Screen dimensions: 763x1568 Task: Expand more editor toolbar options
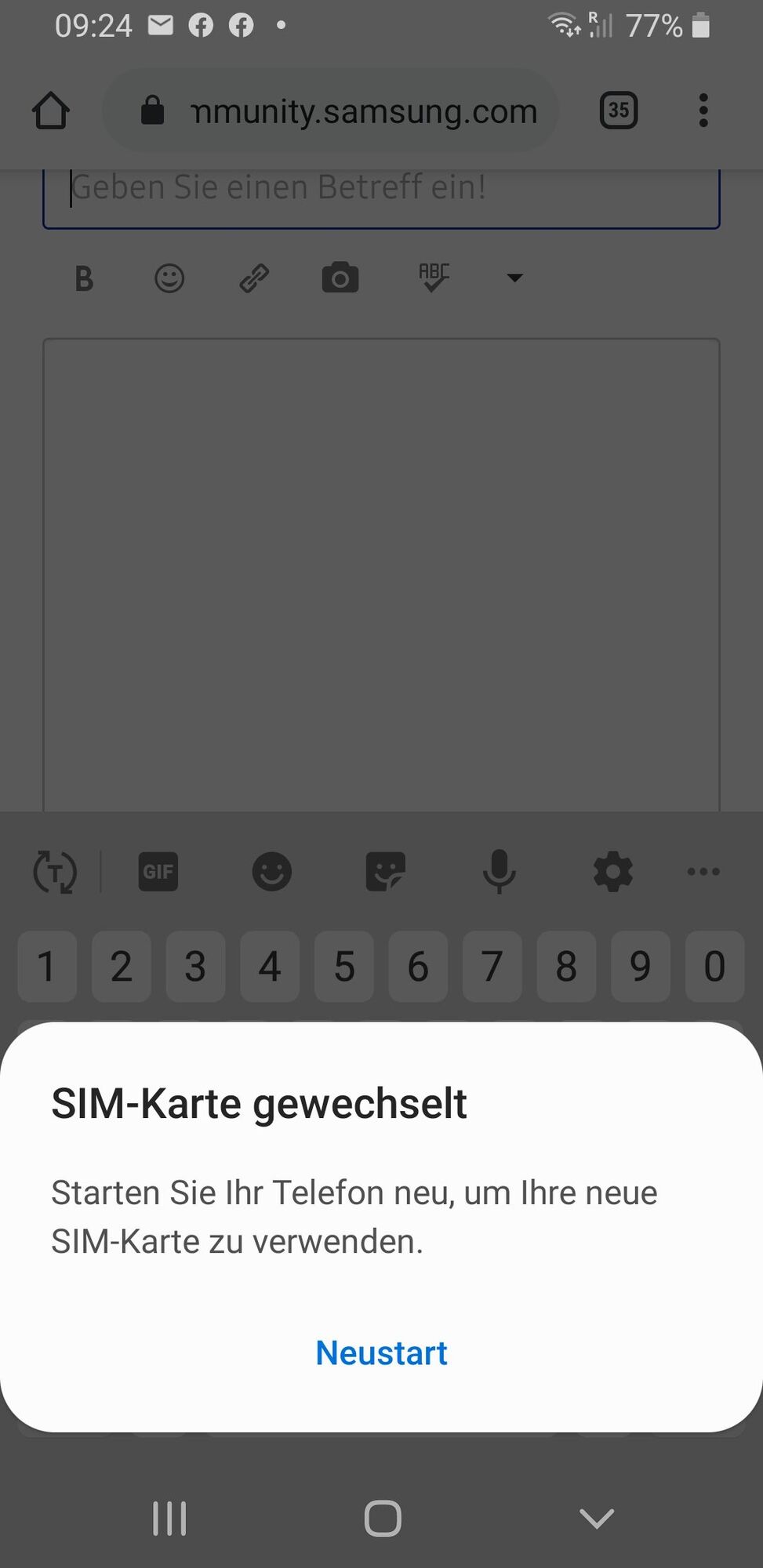tap(514, 278)
